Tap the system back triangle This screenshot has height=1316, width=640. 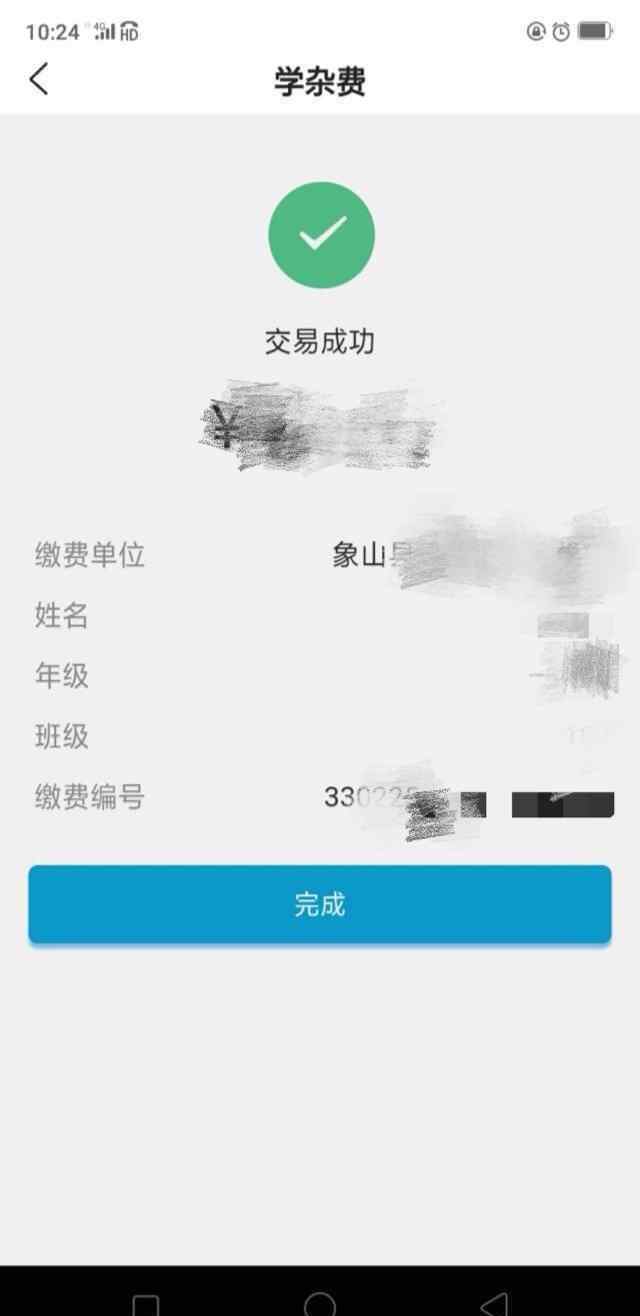coord(494,1303)
